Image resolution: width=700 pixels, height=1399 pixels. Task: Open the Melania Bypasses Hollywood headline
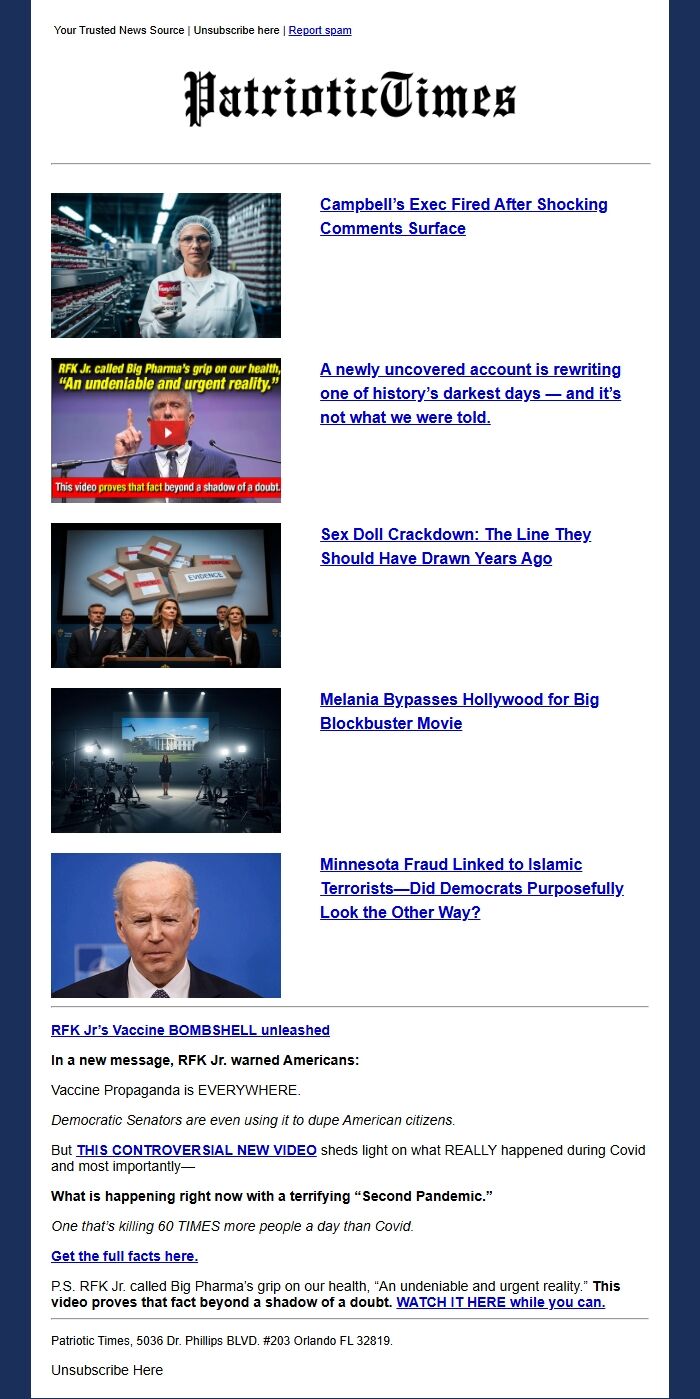click(459, 711)
